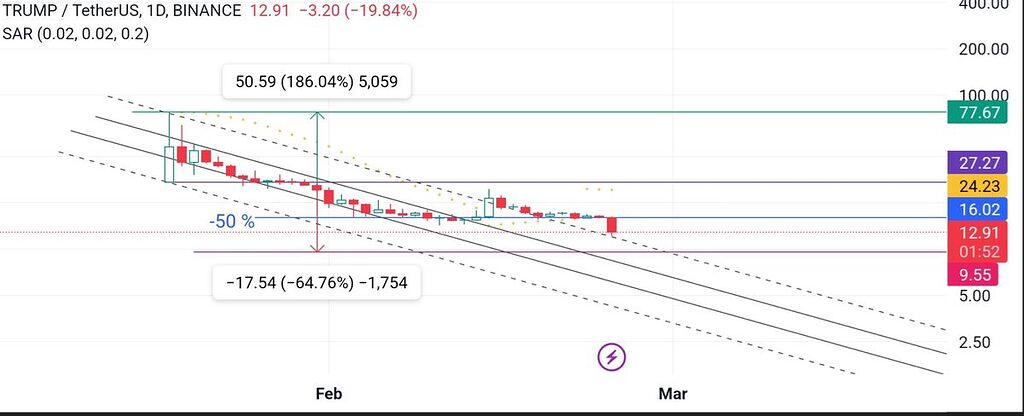Open the purple lightning event marker
Screen dimensions: 1024x416
click(612, 356)
